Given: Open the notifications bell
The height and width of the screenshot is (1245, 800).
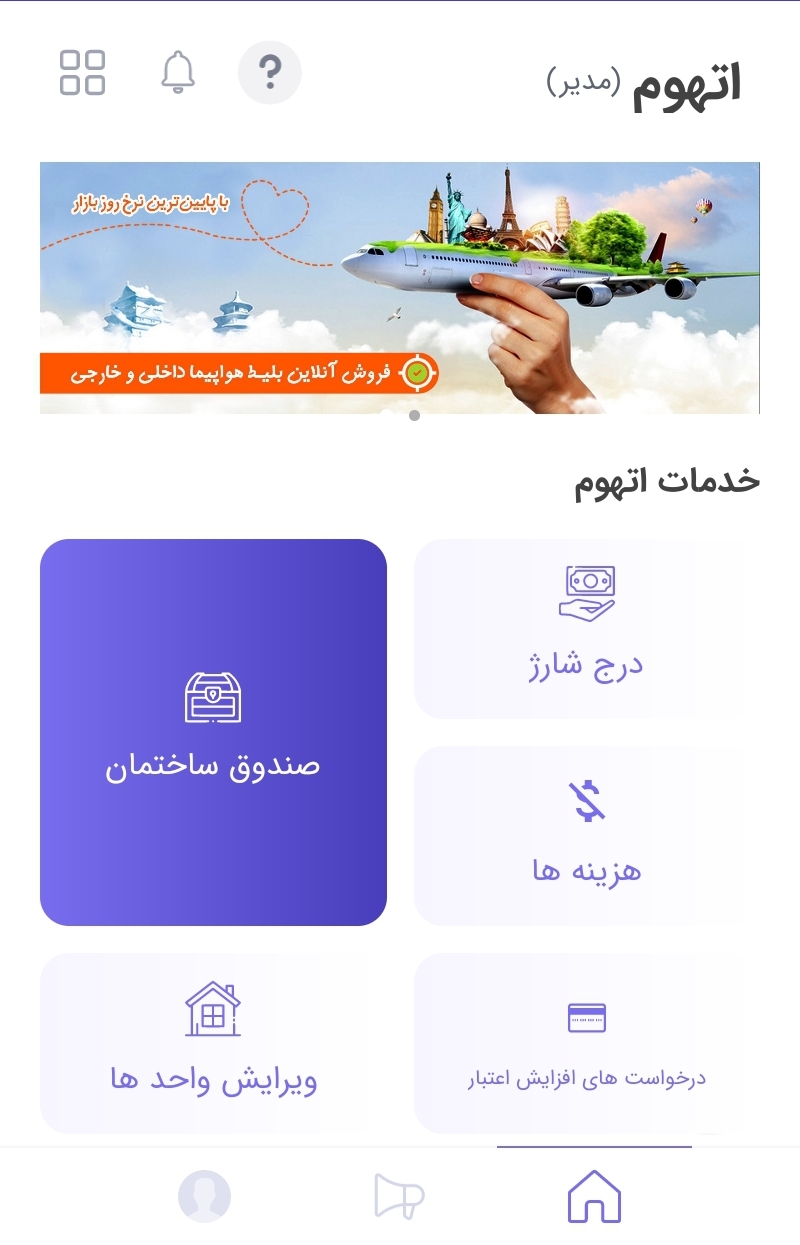Looking at the screenshot, I should [x=178, y=73].
